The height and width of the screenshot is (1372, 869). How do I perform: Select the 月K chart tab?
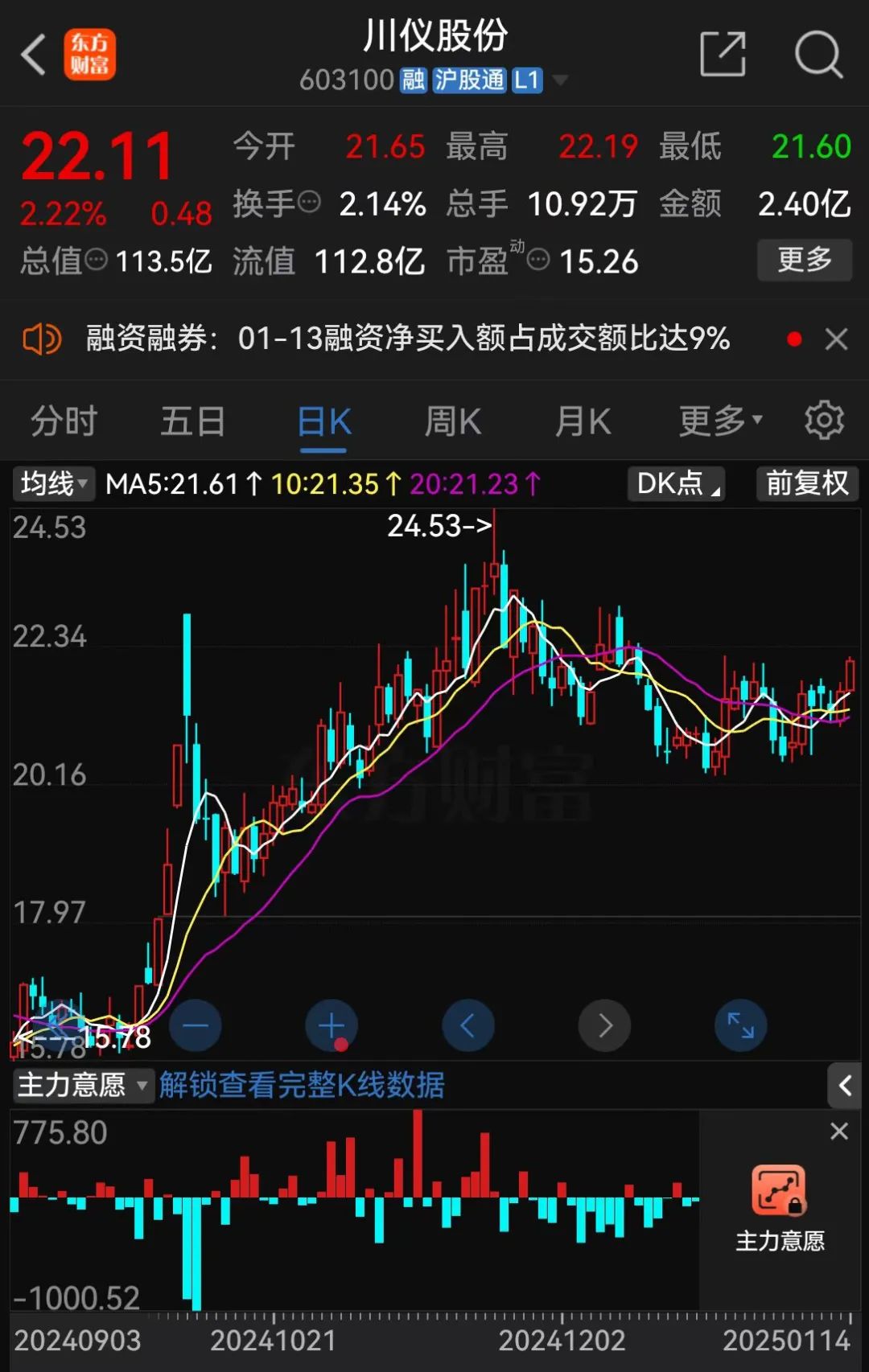(583, 421)
